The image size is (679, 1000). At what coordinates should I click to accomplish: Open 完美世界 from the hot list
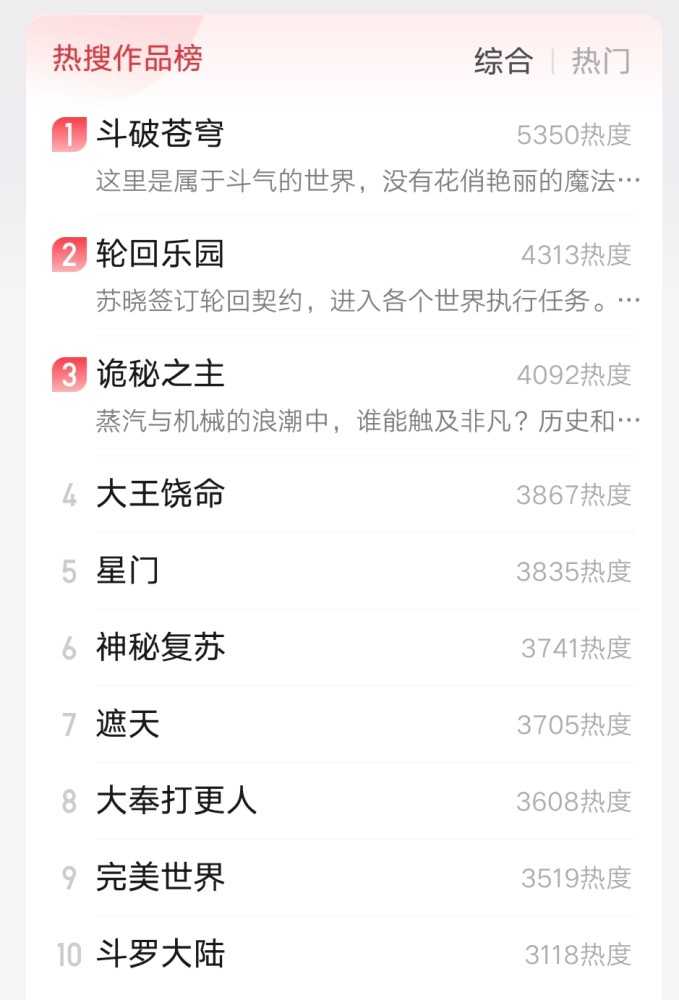(160, 877)
